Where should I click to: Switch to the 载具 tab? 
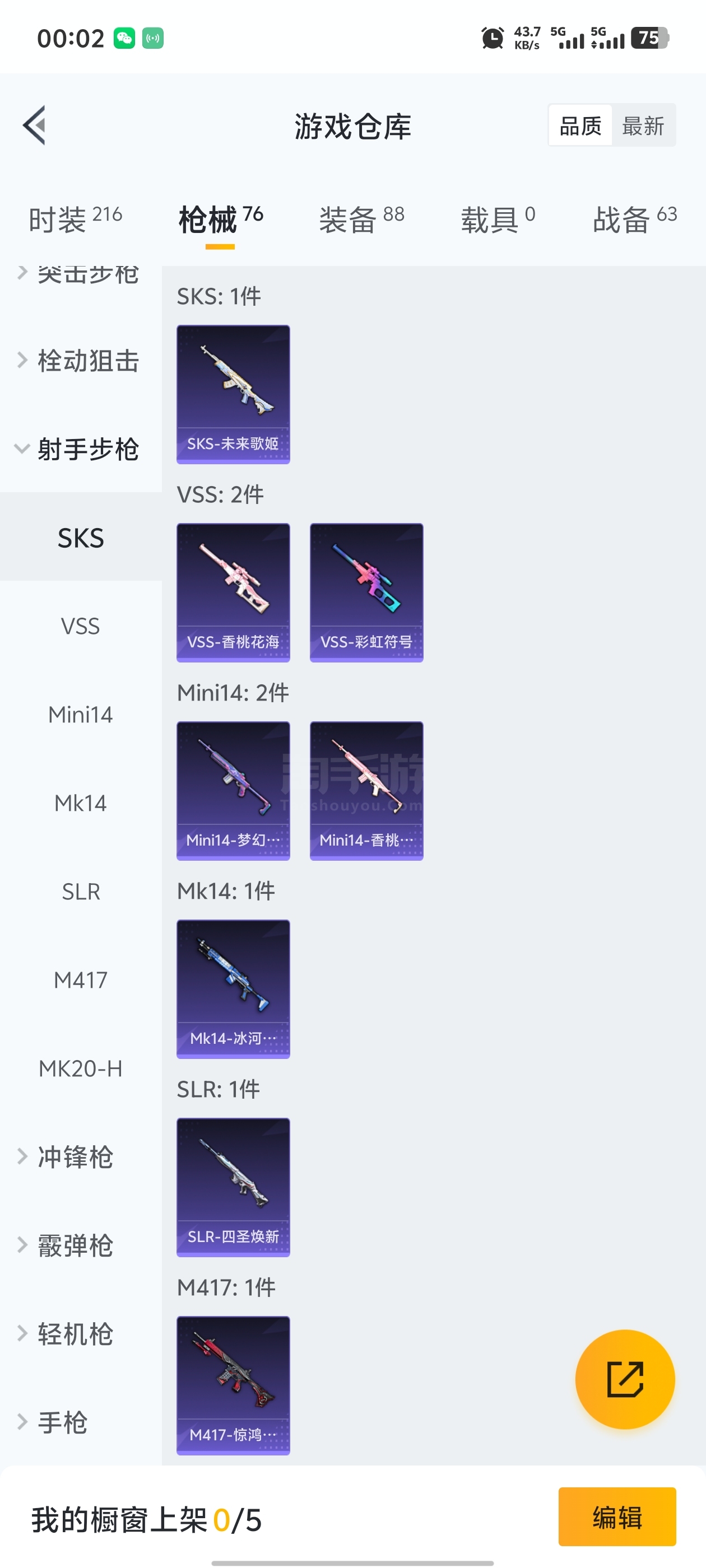point(497,218)
